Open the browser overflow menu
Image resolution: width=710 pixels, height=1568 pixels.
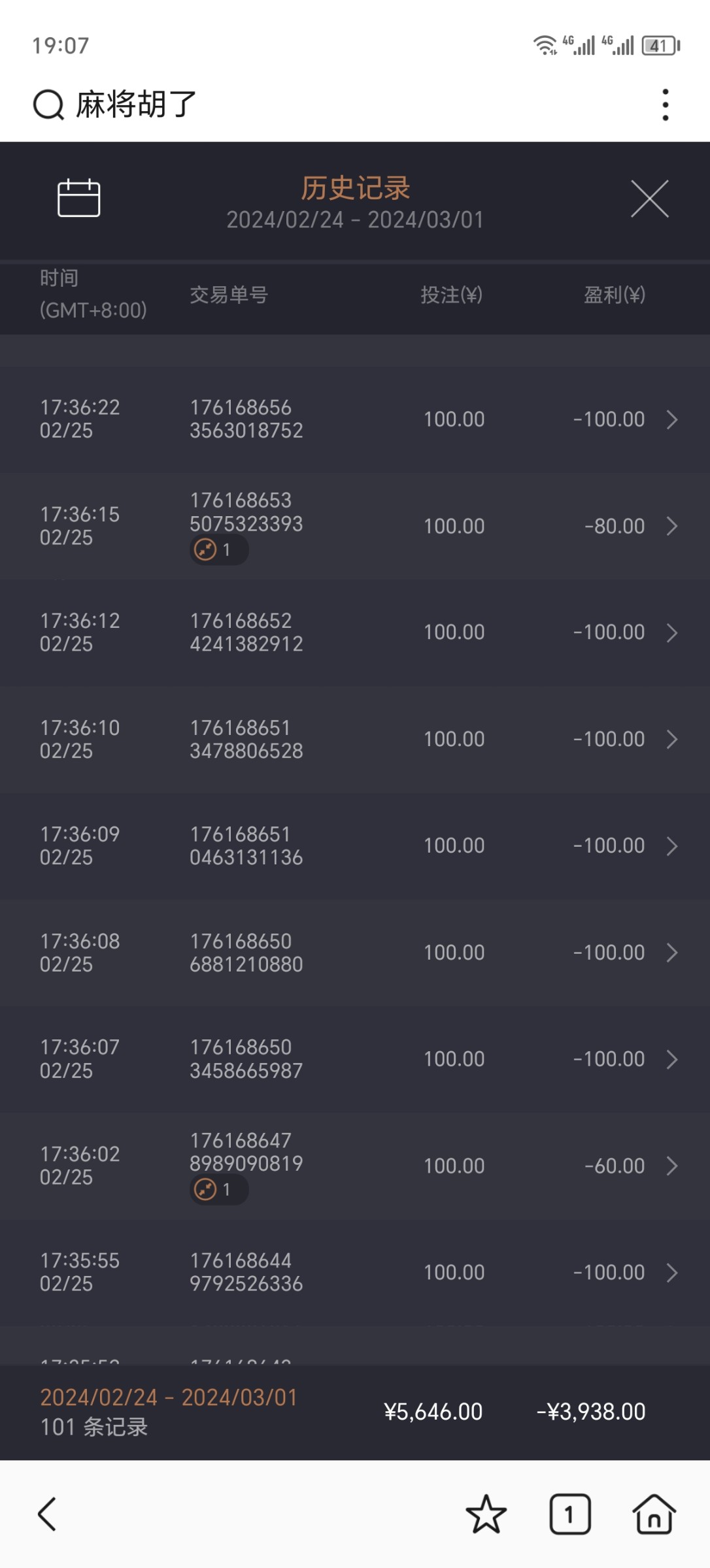pyautogui.click(x=665, y=105)
